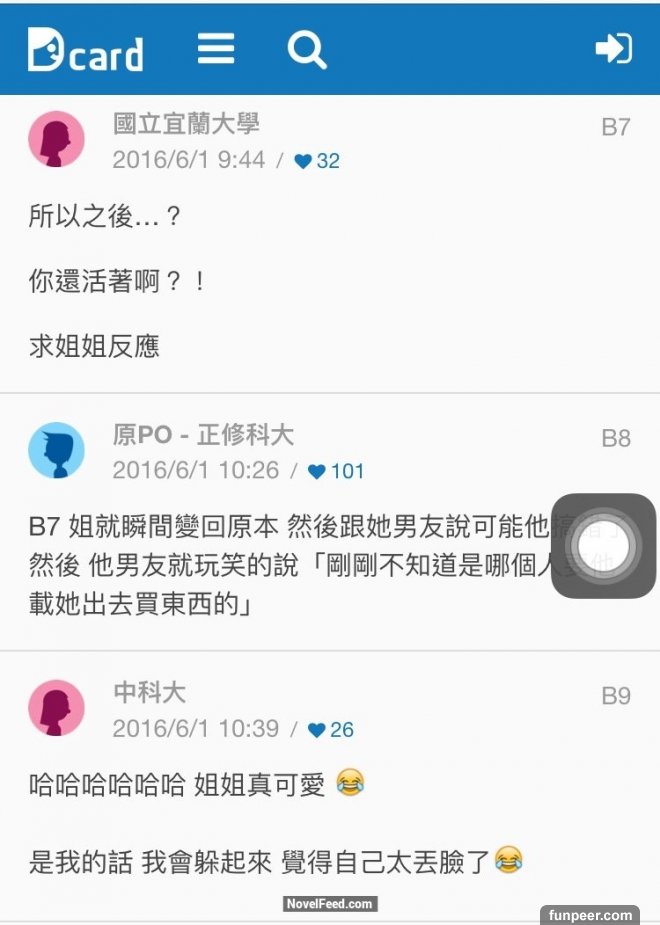Screen dimensions: 660x925
Task: Open the hamburger menu
Action: coord(216,48)
